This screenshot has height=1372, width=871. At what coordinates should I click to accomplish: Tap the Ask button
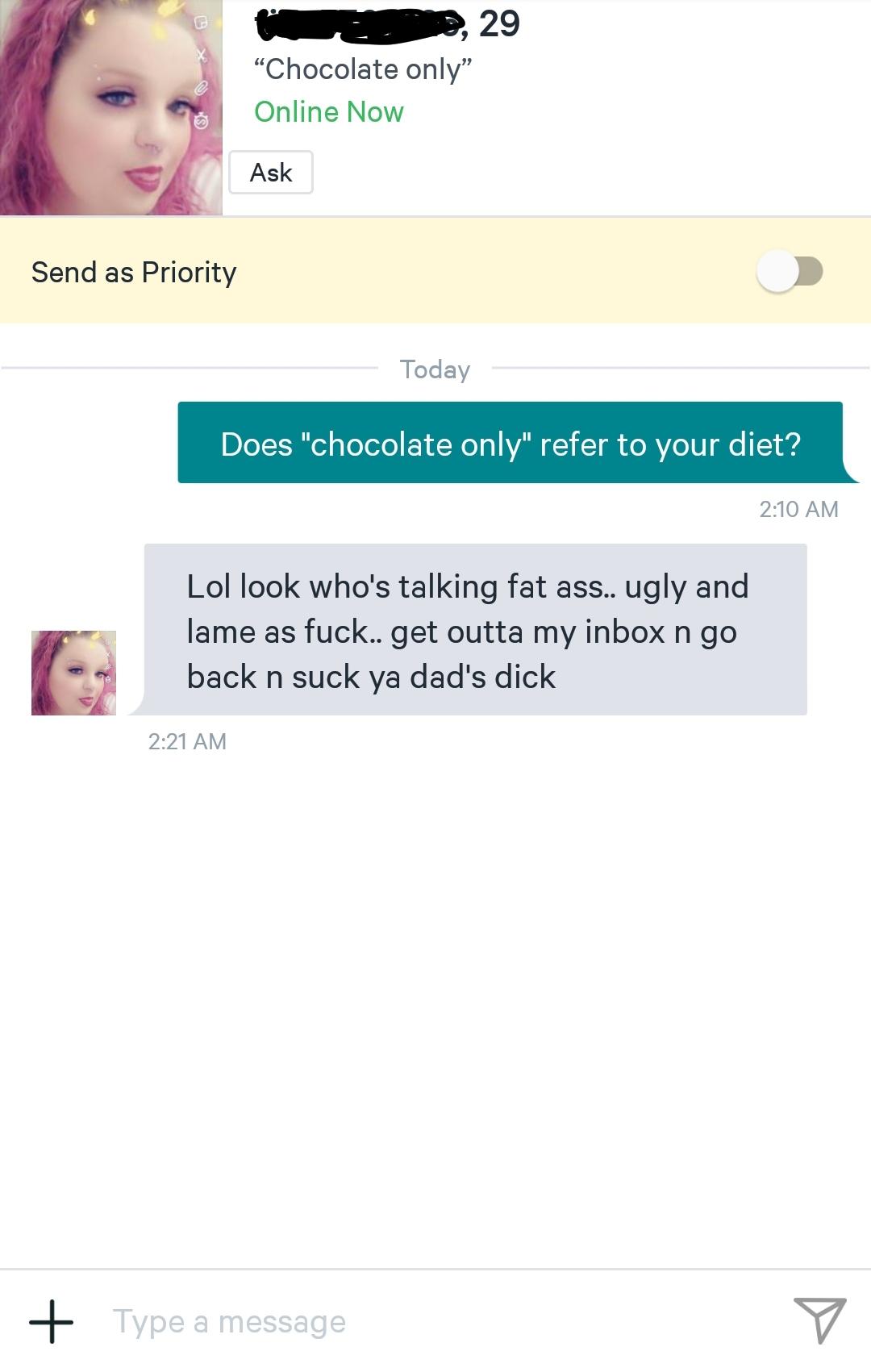[x=271, y=173]
